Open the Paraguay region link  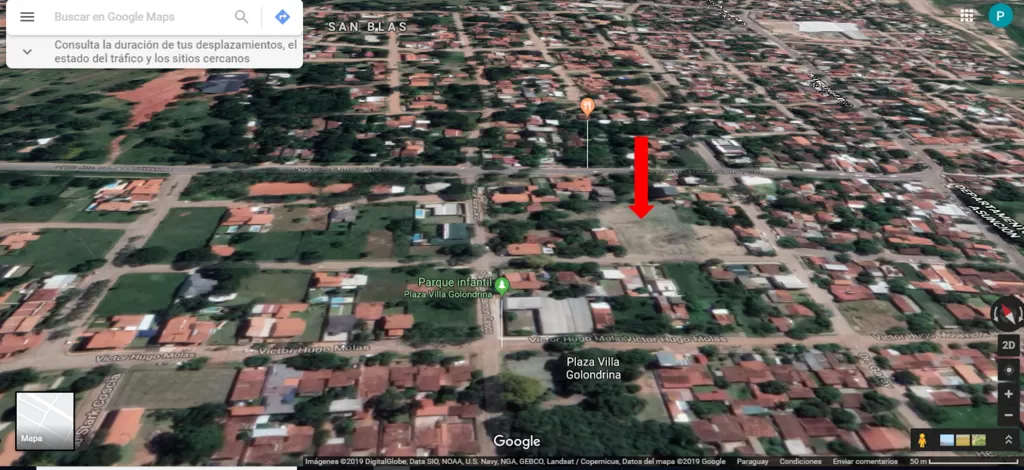point(752,462)
